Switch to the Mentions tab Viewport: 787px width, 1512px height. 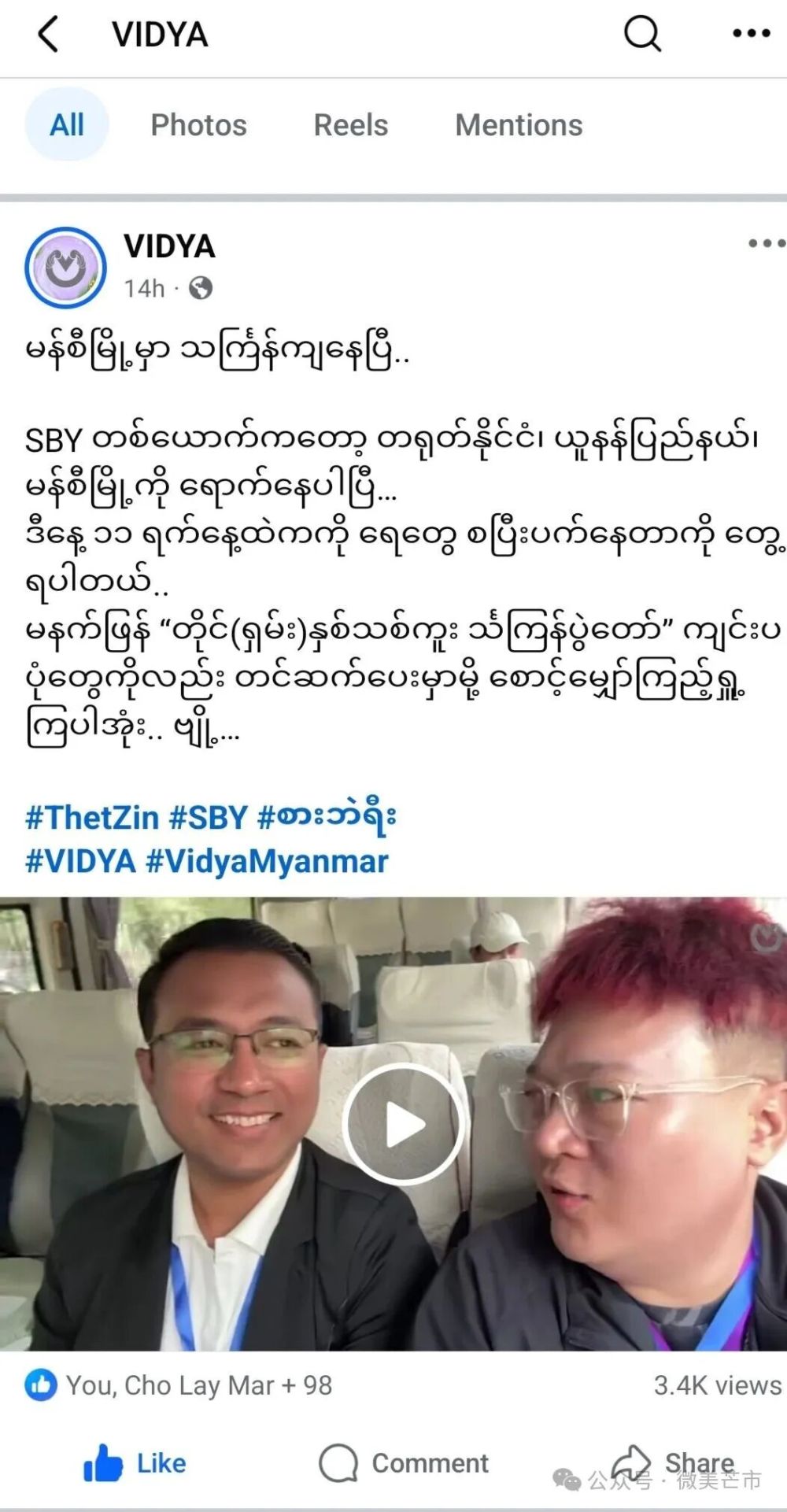[x=519, y=125]
